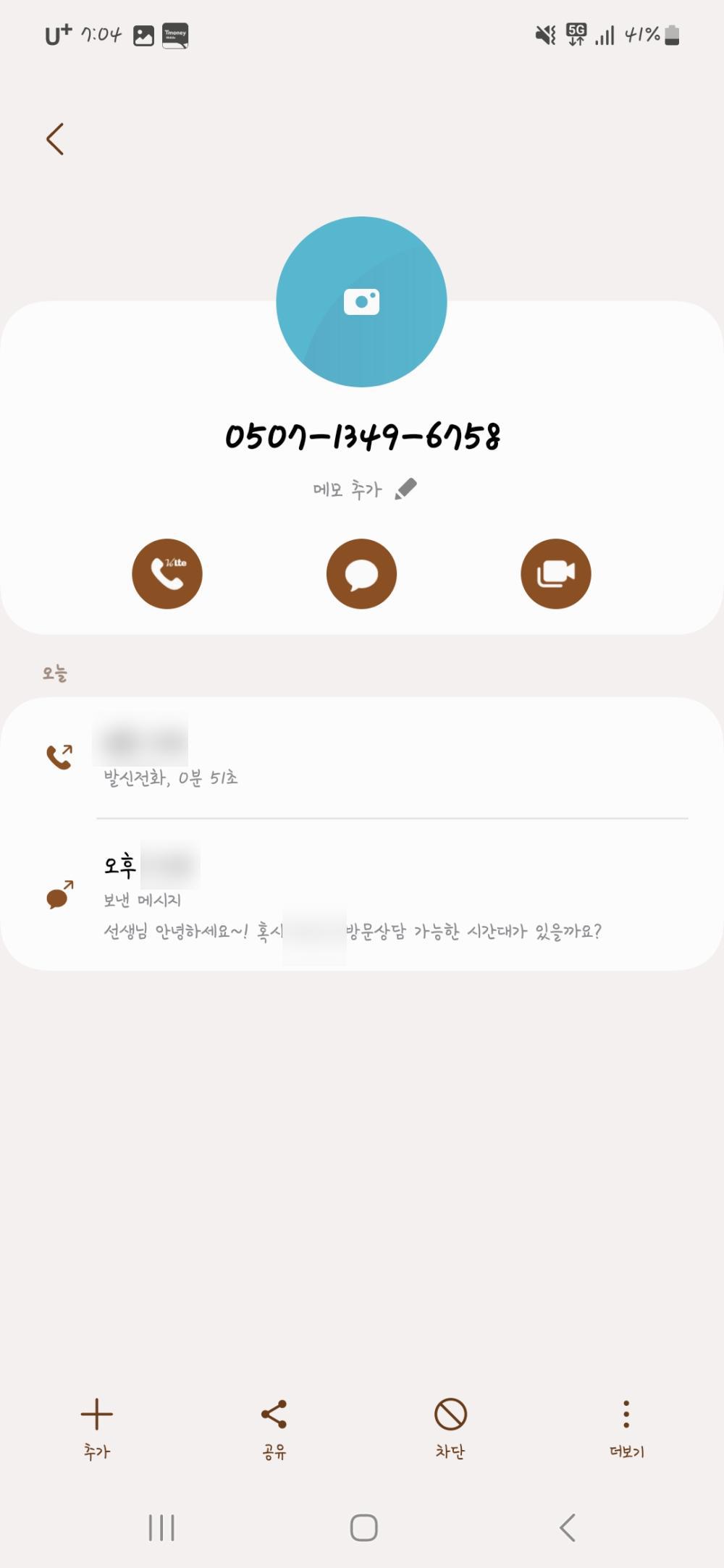Tap the camera icon to add a contact photo
This screenshot has width=724, height=1568.
361,301
